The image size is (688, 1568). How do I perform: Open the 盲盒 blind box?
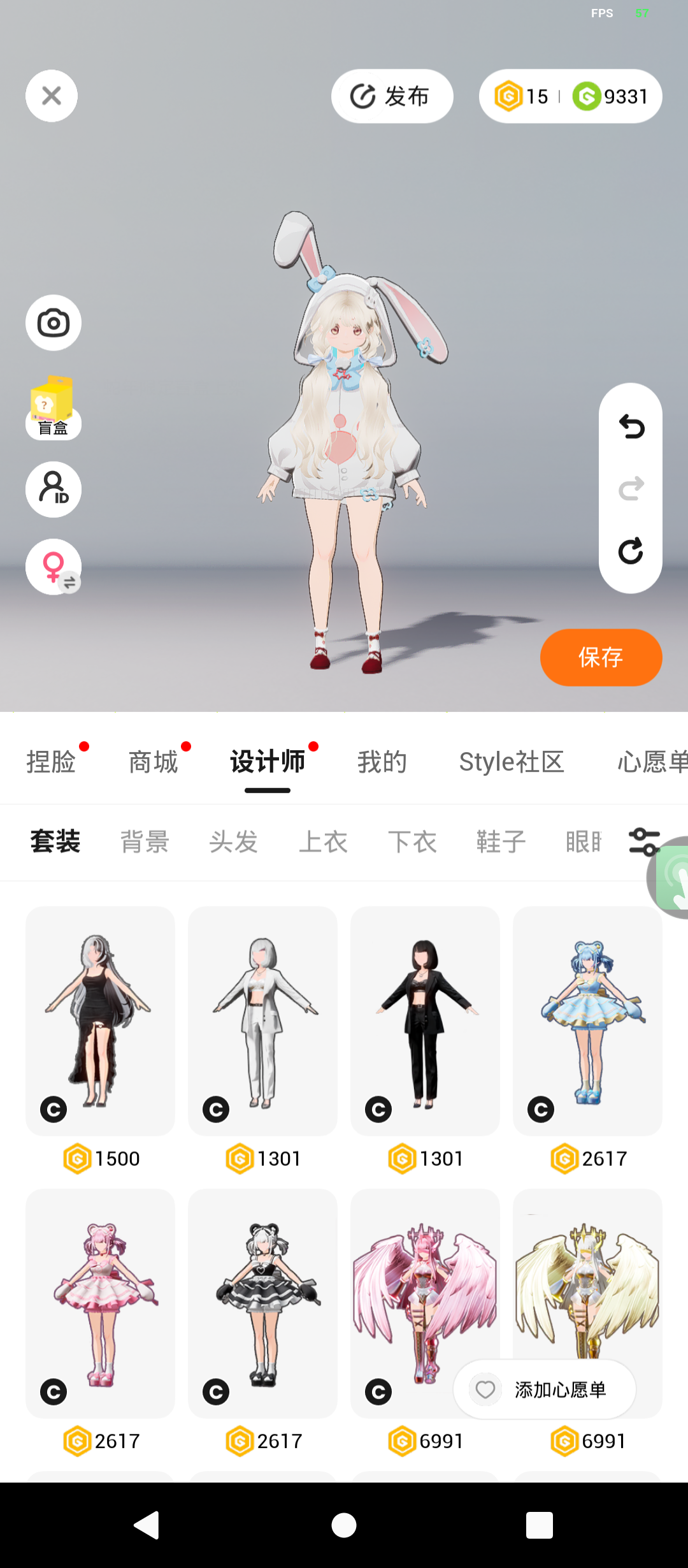54,408
